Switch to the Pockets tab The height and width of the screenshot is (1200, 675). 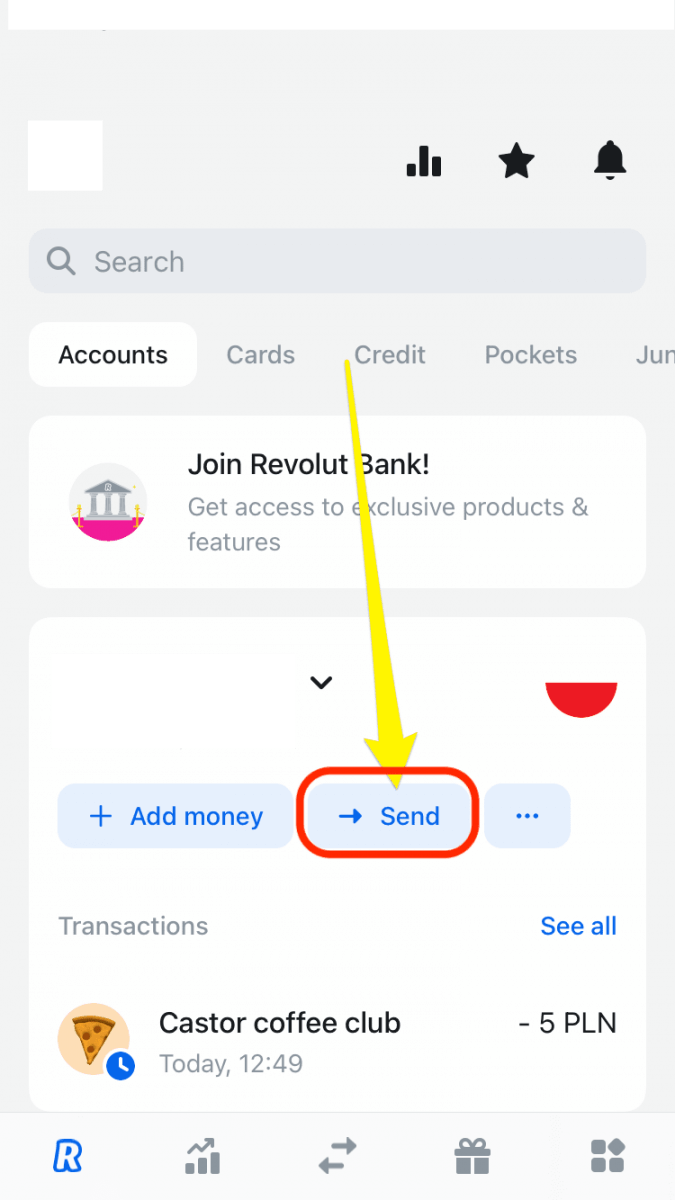pos(530,355)
